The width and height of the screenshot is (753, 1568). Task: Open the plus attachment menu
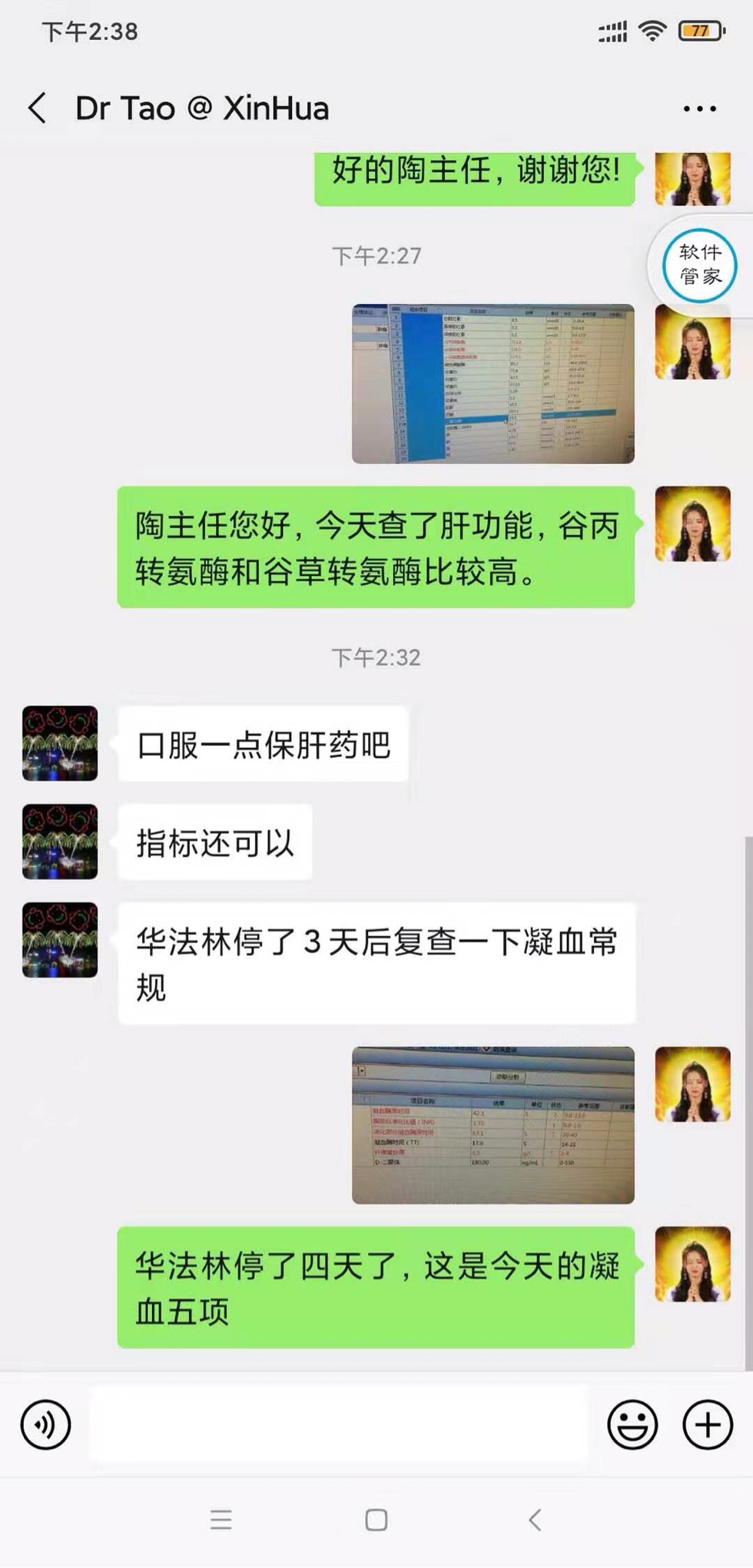707,1424
